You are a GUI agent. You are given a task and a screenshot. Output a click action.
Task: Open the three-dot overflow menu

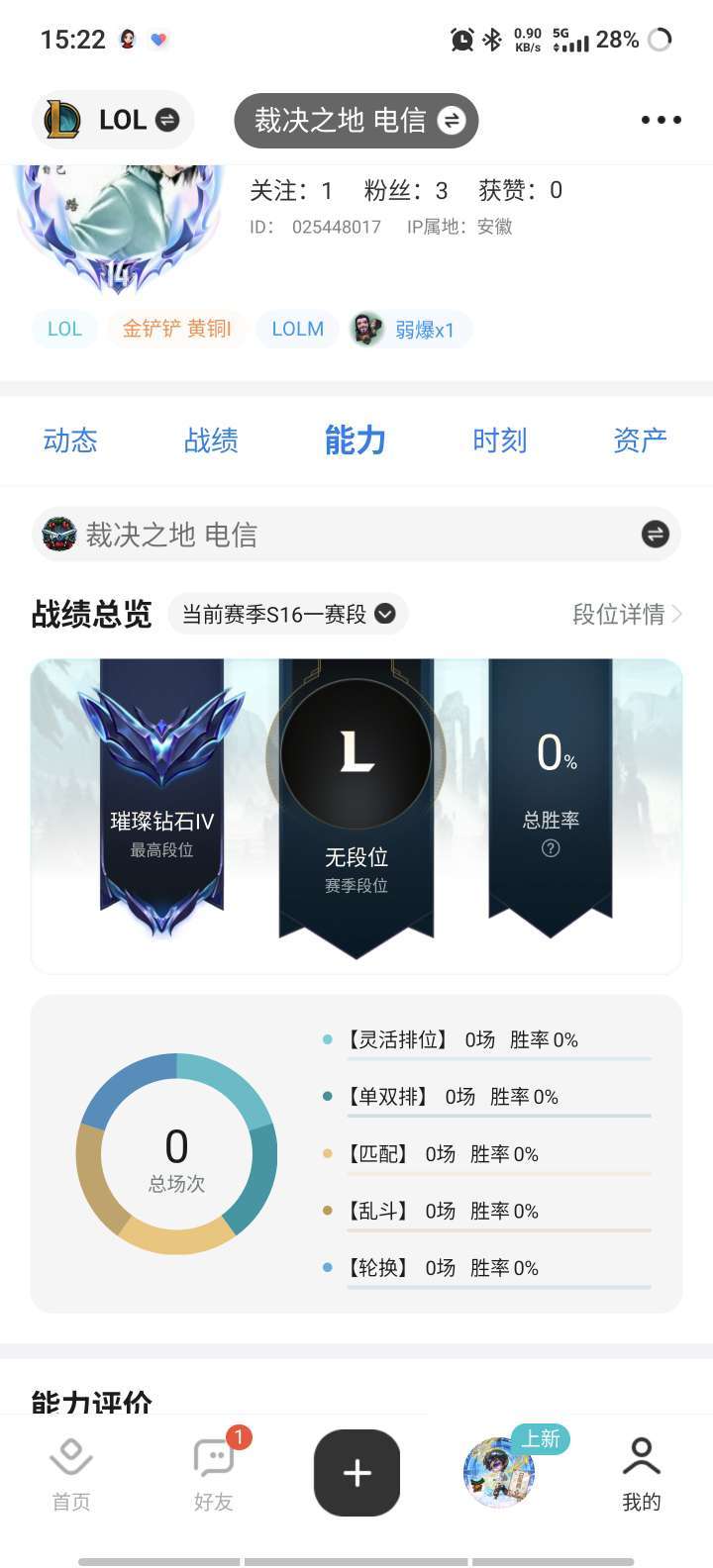661,120
